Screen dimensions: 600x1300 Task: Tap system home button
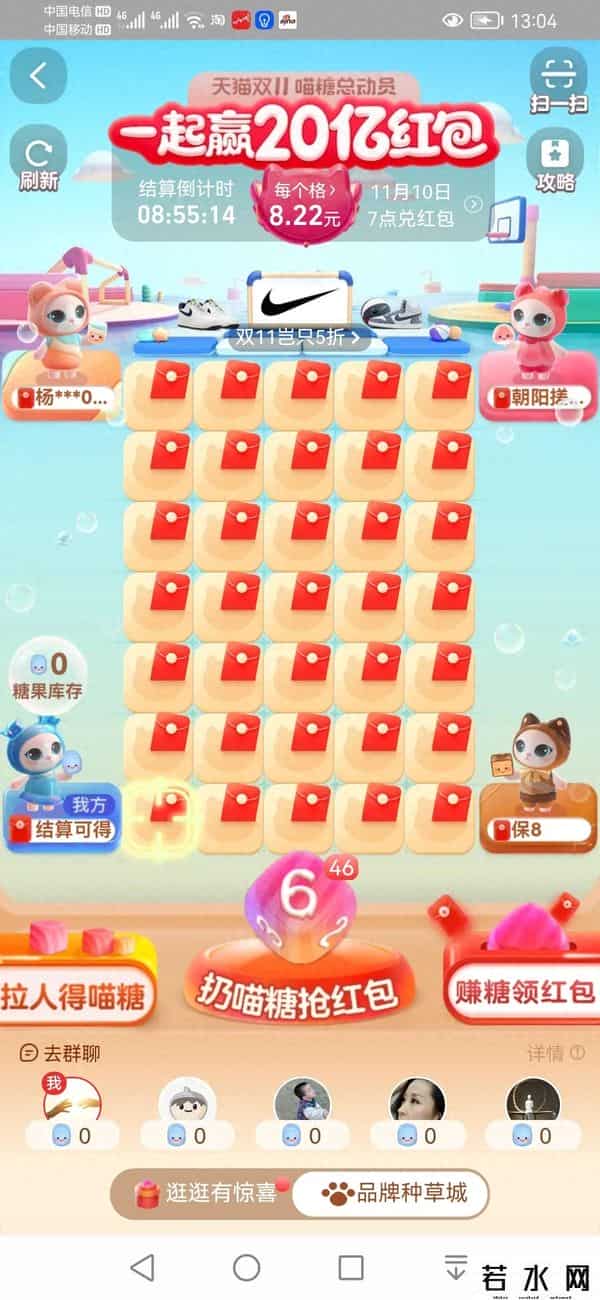(247, 1268)
